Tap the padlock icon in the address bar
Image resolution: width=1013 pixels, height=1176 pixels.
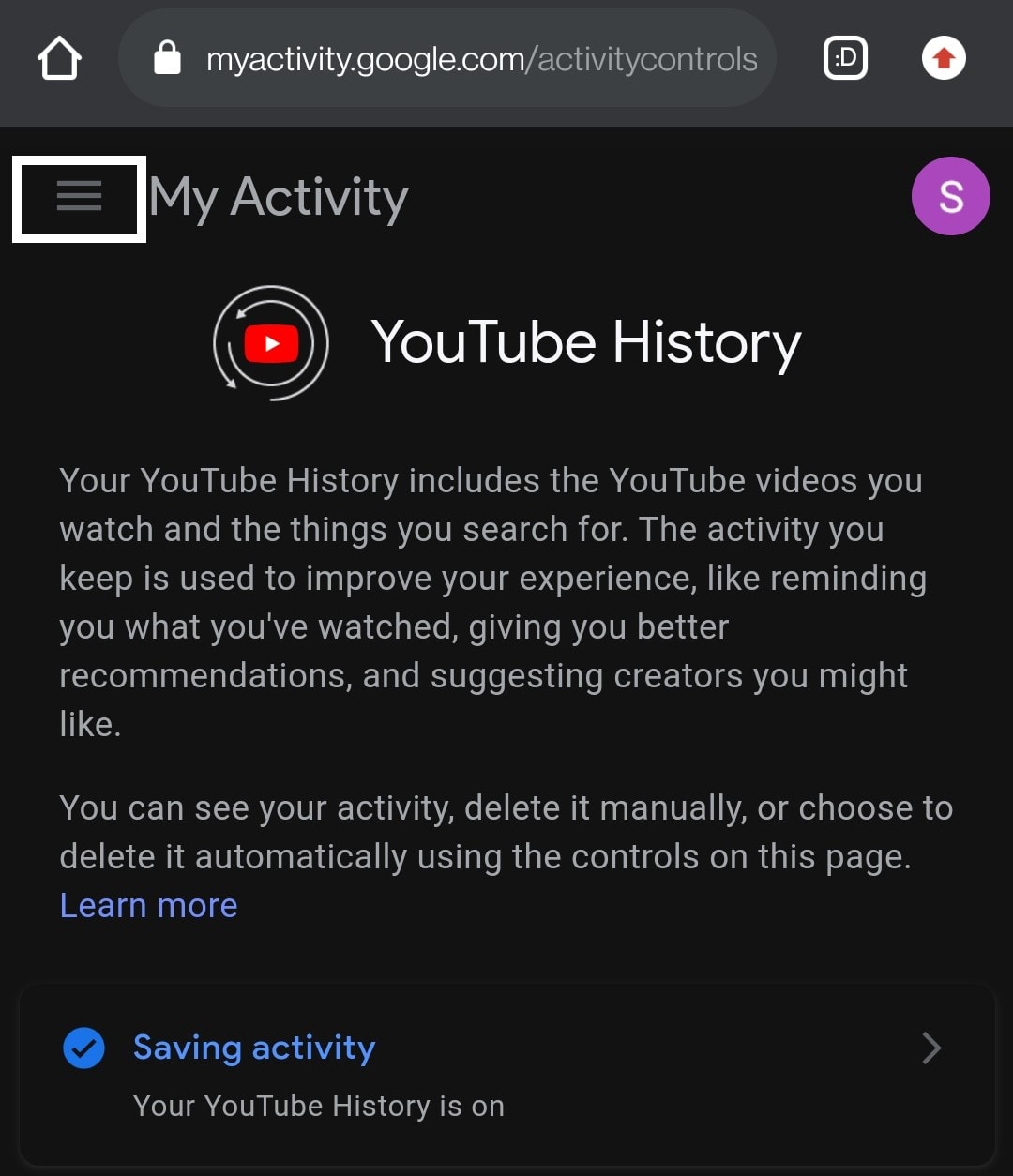point(169,58)
